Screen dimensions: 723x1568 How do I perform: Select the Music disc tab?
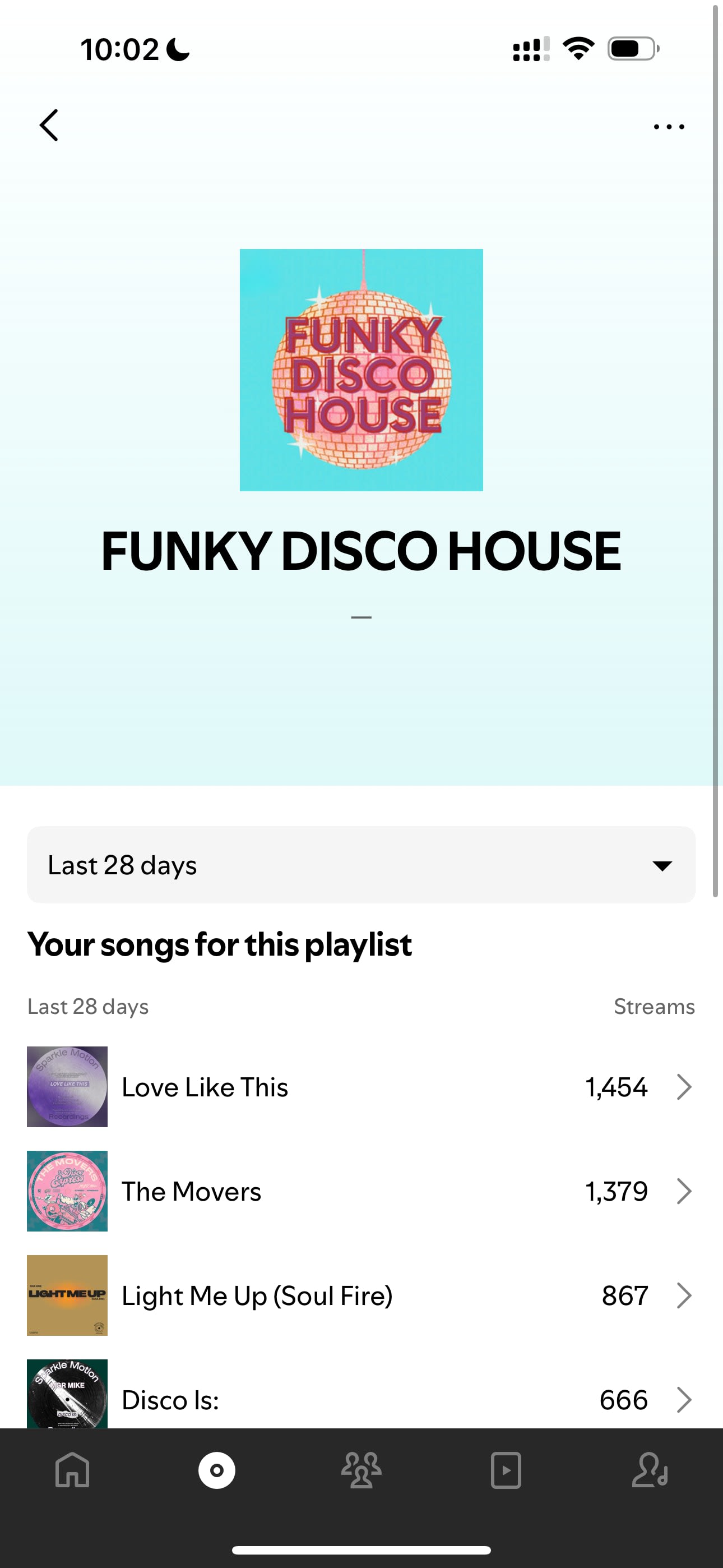(x=217, y=1470)
